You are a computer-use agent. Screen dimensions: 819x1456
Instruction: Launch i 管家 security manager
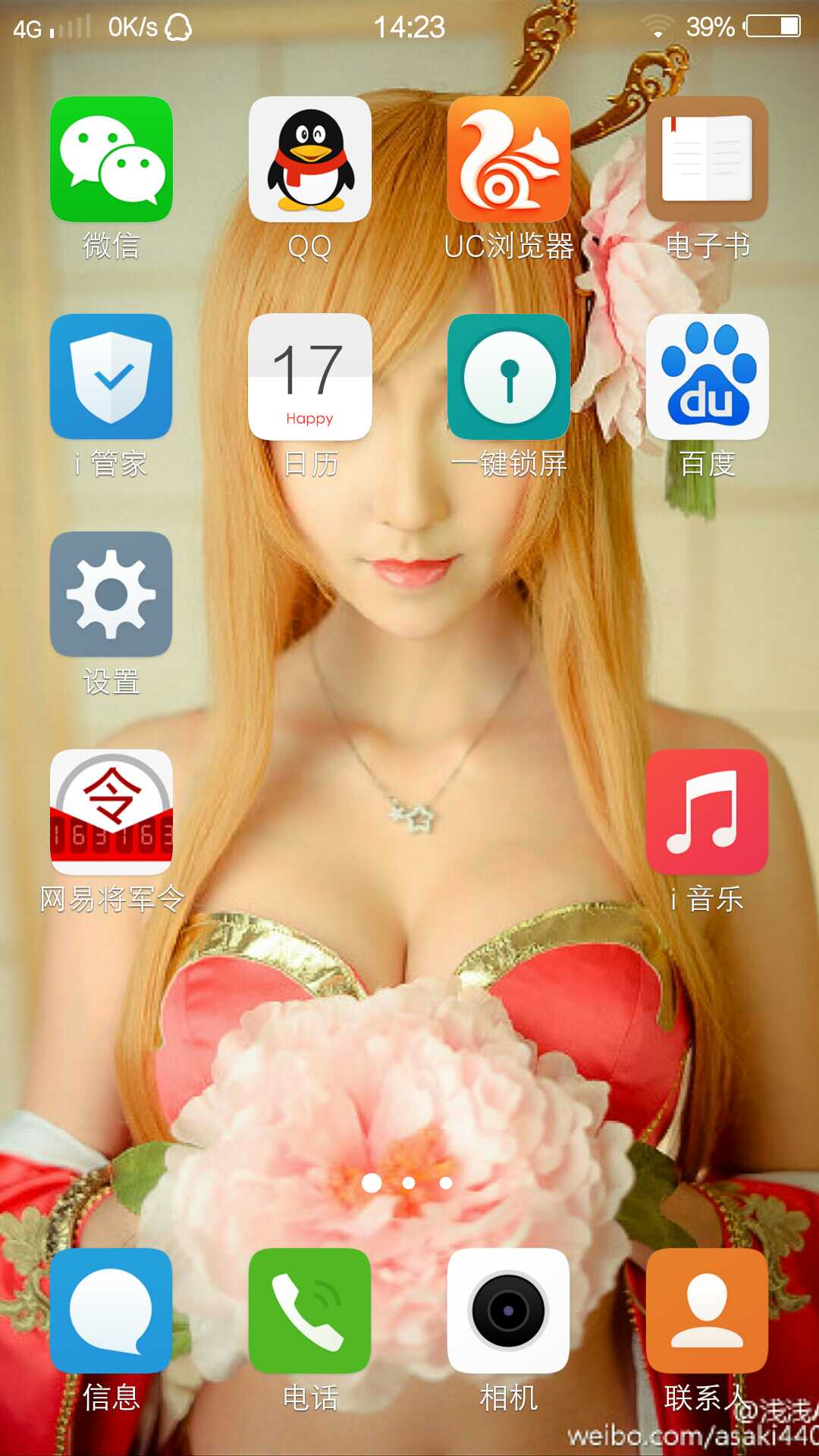point(111,377)
